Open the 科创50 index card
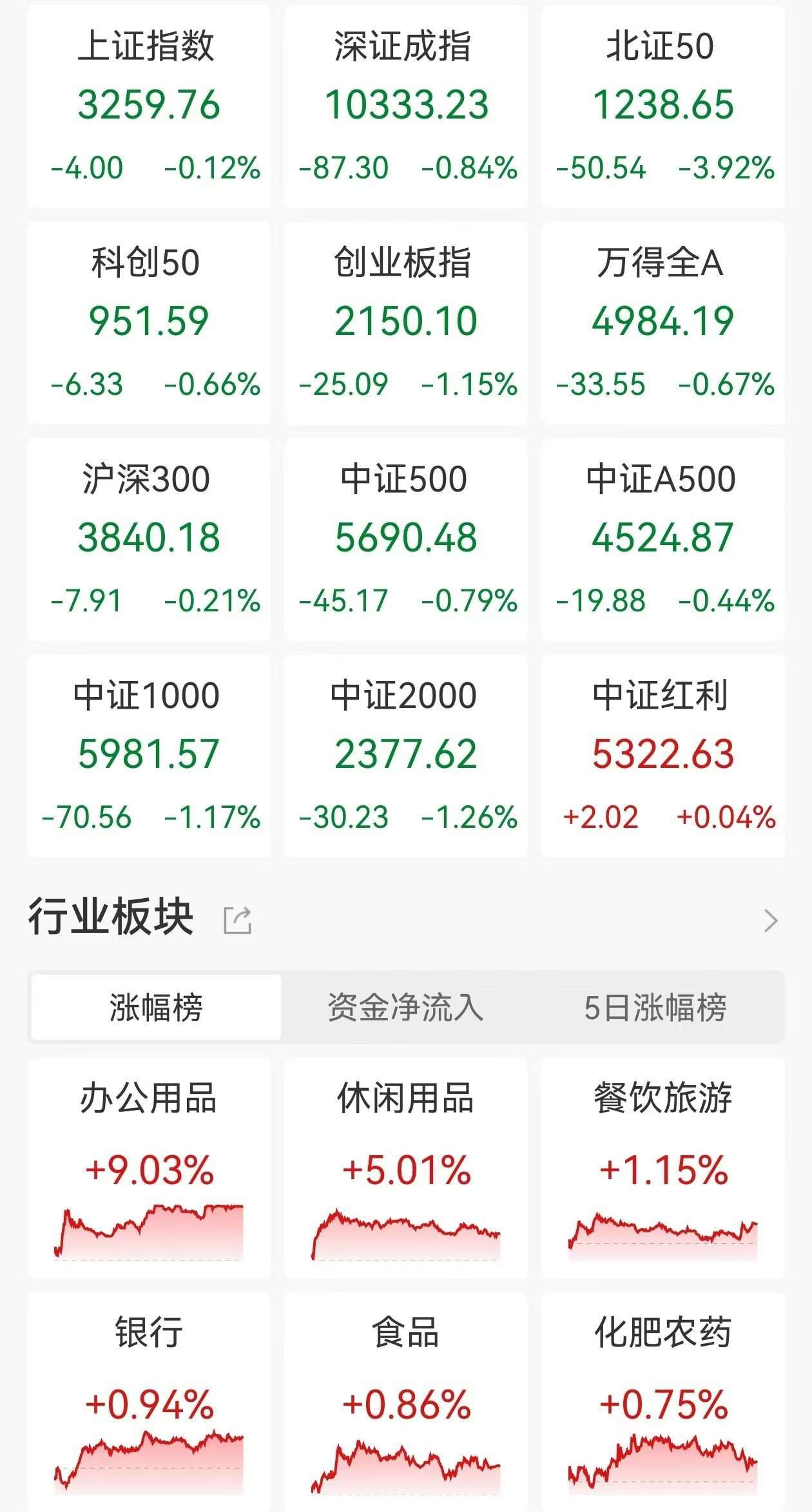The width and height of the screenshot is (812, 1512). (x=149, y=323)
